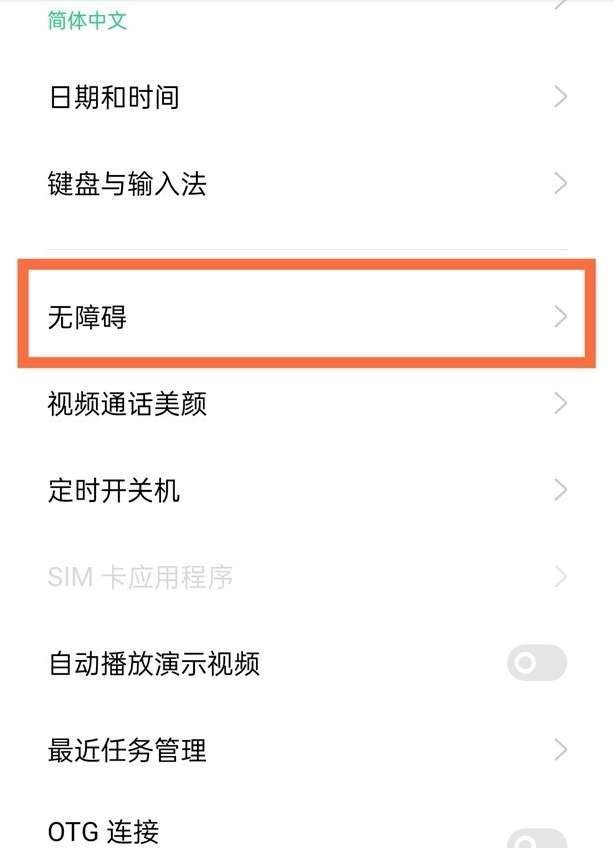Screen dimensions: 614x848
Task: Open 定时开关机 settings
Action: click(x=300, y=490)
